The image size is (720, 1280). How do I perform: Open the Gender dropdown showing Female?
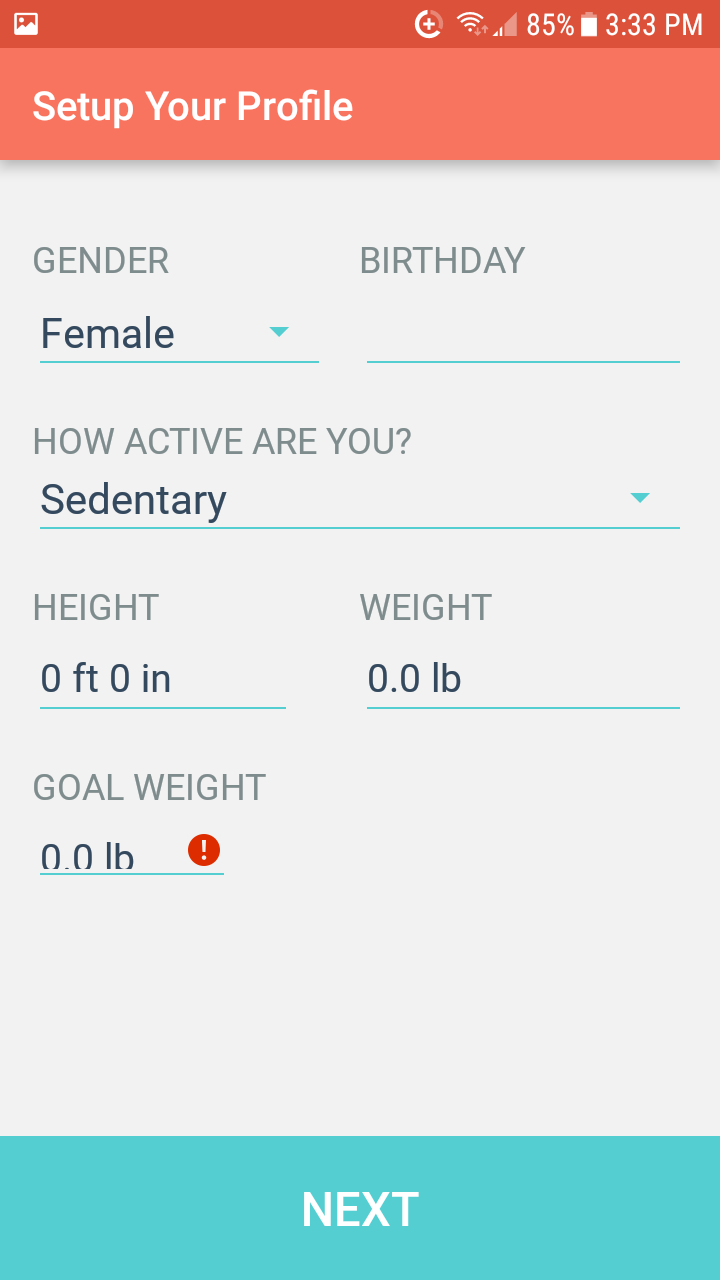point(179,334)
